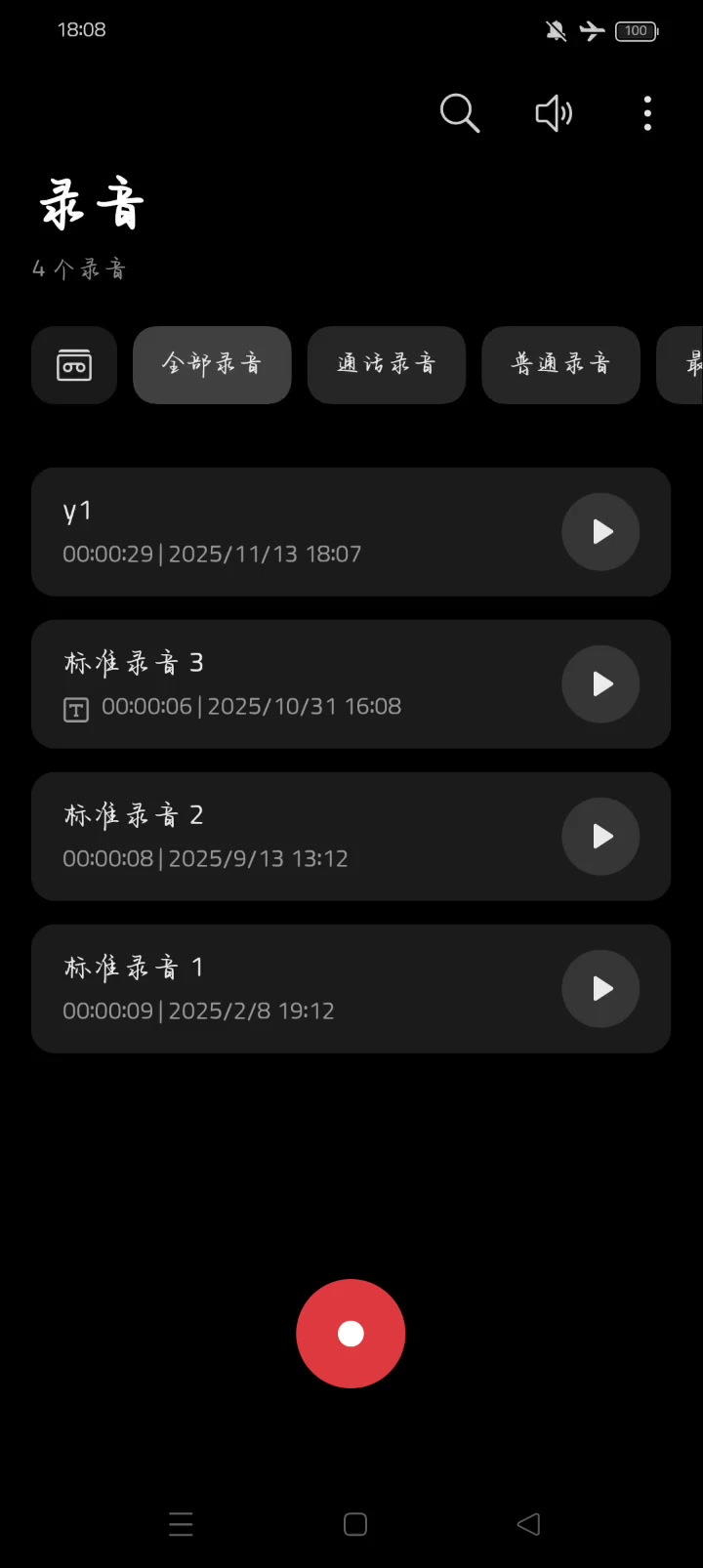
Task: Open recent apps from the navigation bar
Action: (181, 1524)
